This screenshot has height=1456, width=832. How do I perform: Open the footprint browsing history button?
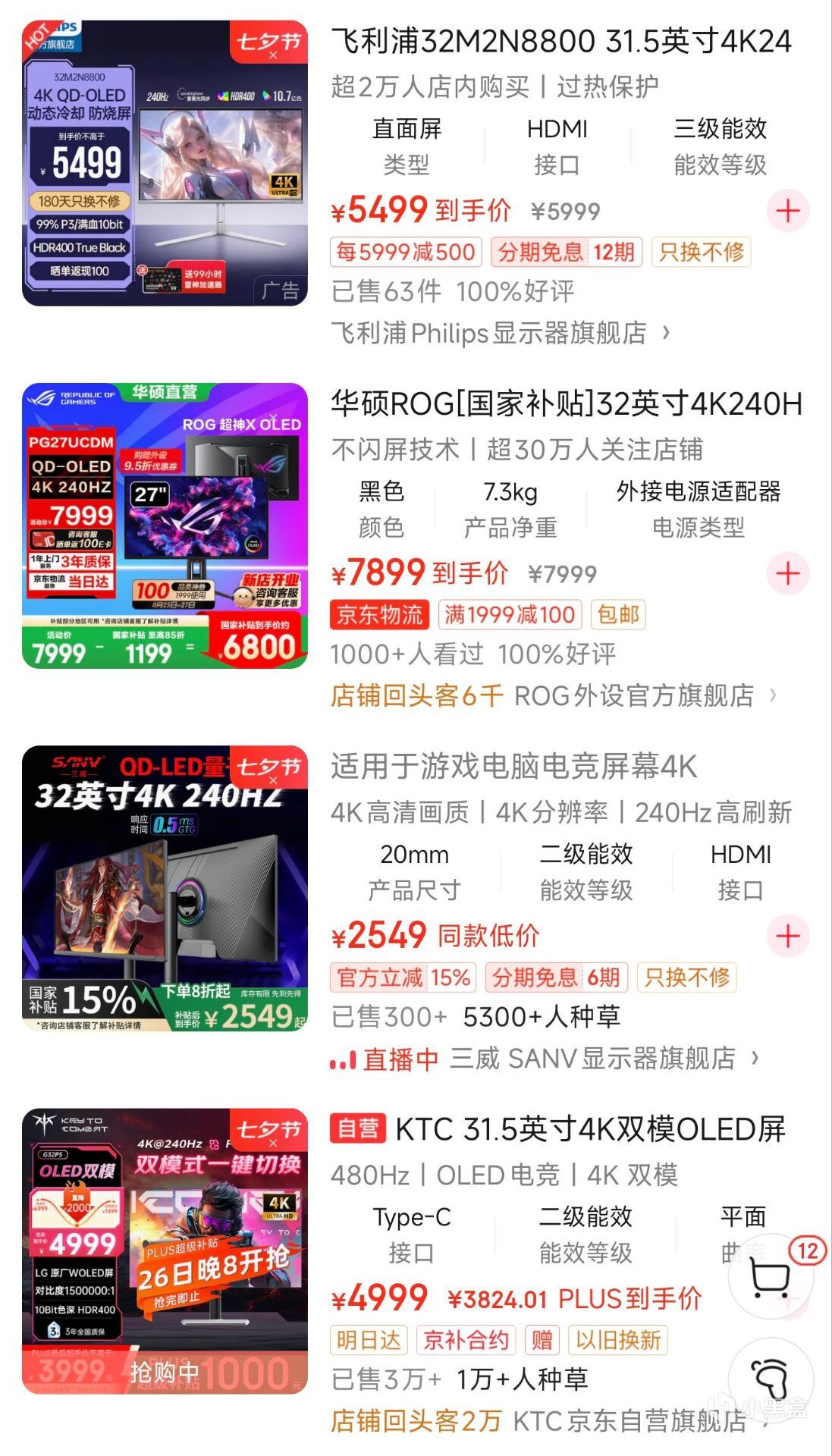click(x=771, y=1378)
